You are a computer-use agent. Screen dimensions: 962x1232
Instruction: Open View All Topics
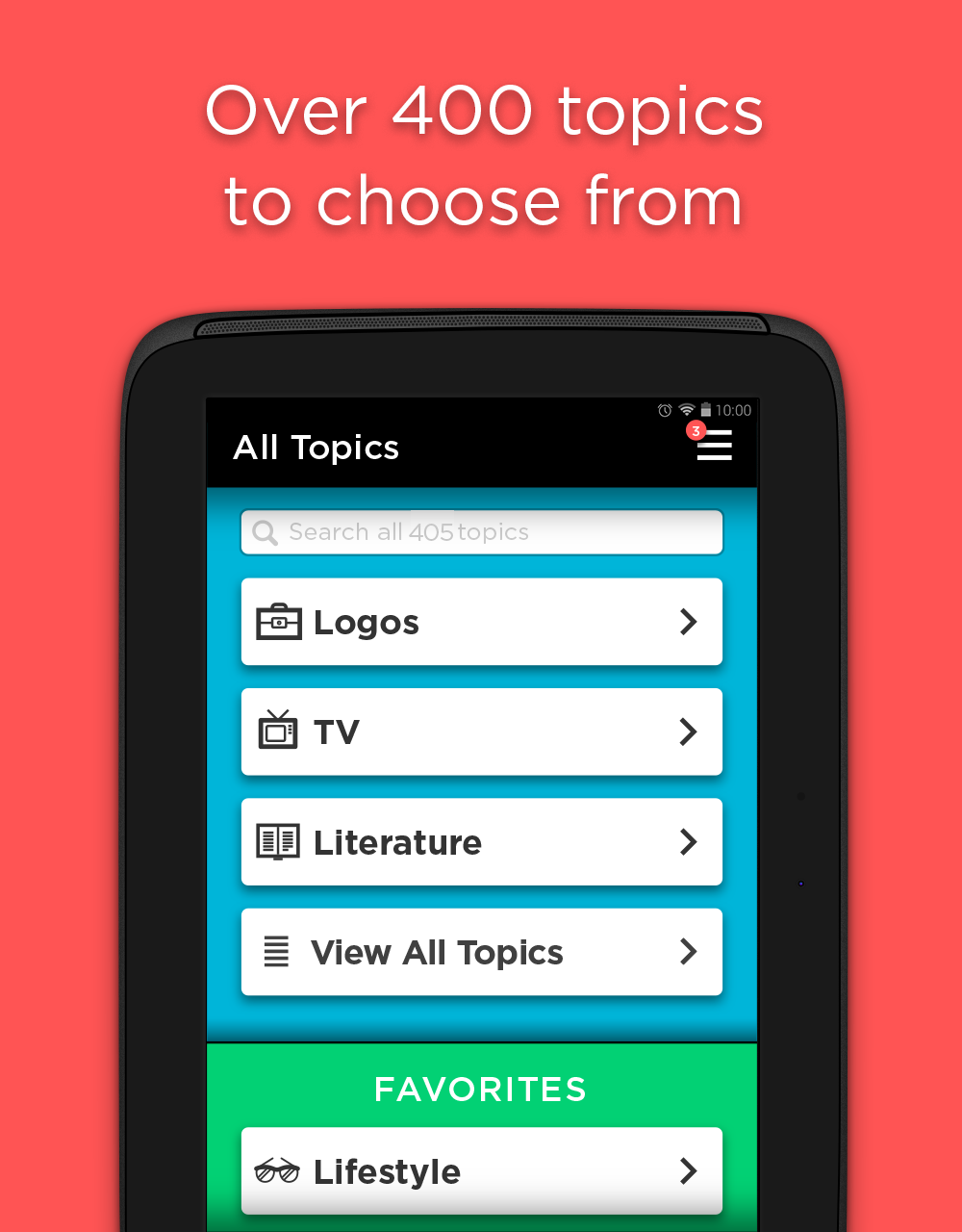(x=437, y=952)
